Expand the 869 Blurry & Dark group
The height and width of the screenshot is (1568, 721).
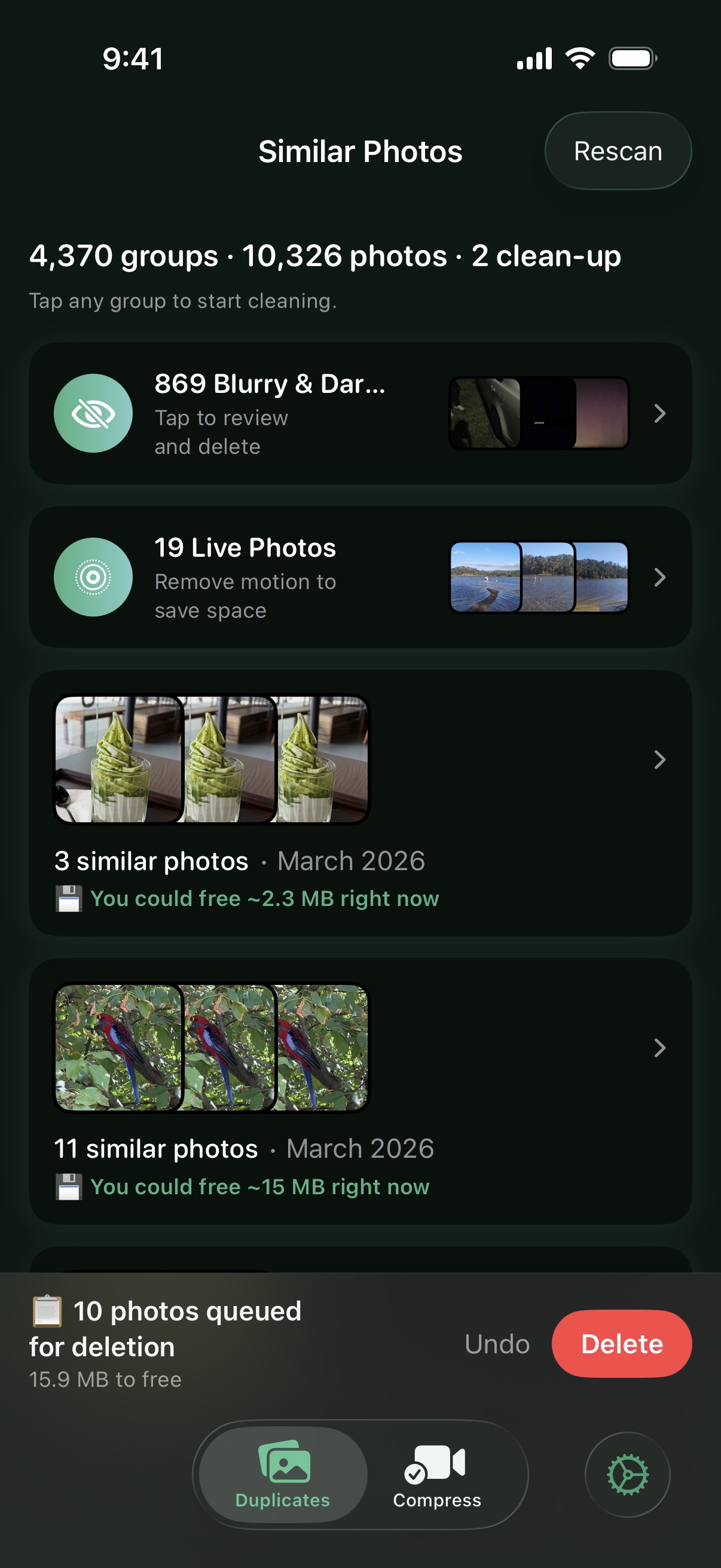pos(660,413)
